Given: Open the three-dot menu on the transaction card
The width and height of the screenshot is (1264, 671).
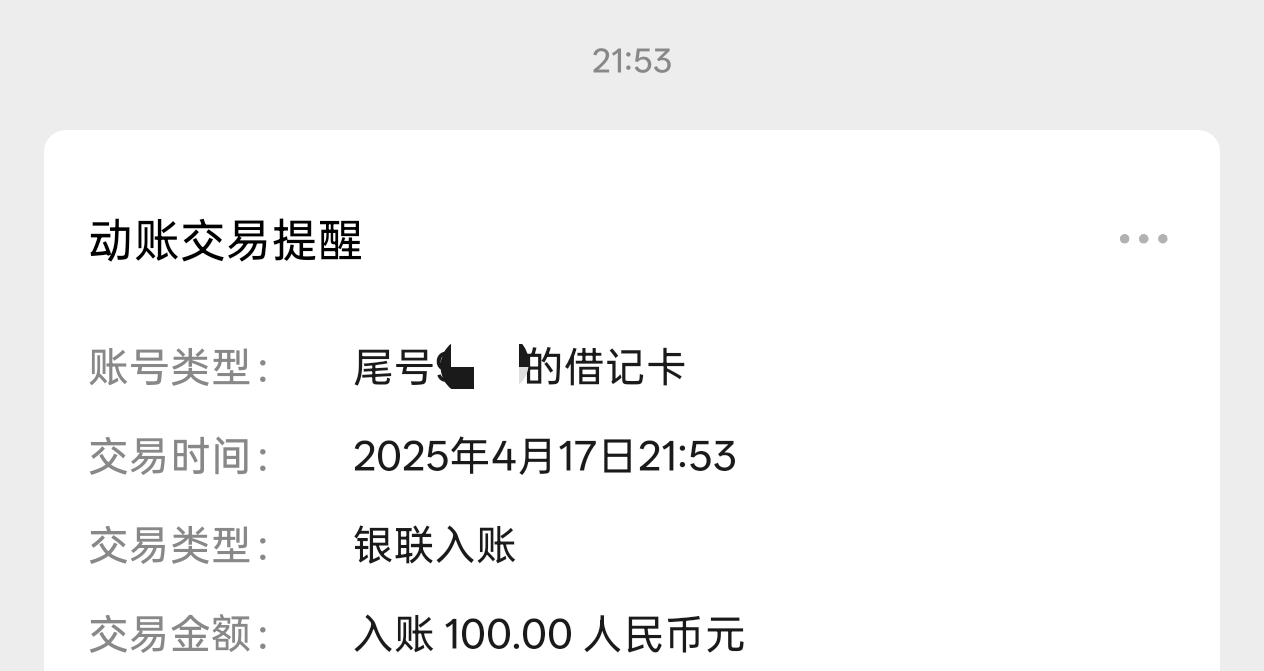Looking at the screenshot, I should (1143, 239).
